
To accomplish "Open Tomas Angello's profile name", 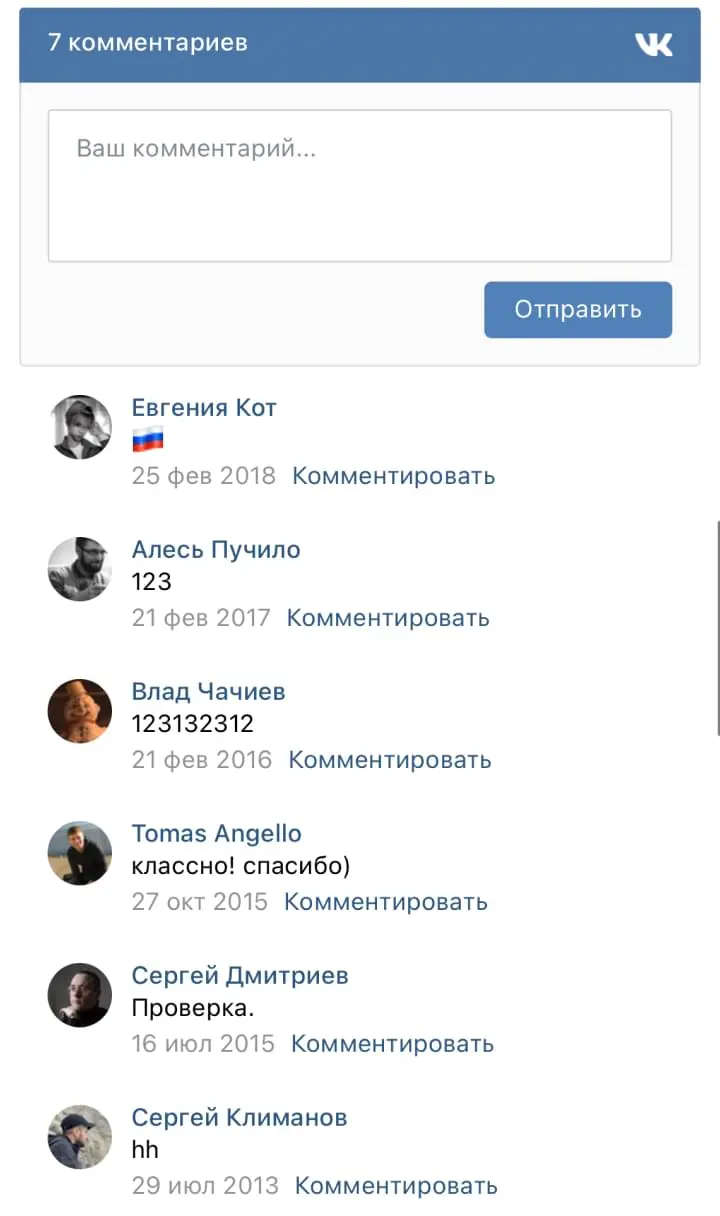I will (216, 834).
